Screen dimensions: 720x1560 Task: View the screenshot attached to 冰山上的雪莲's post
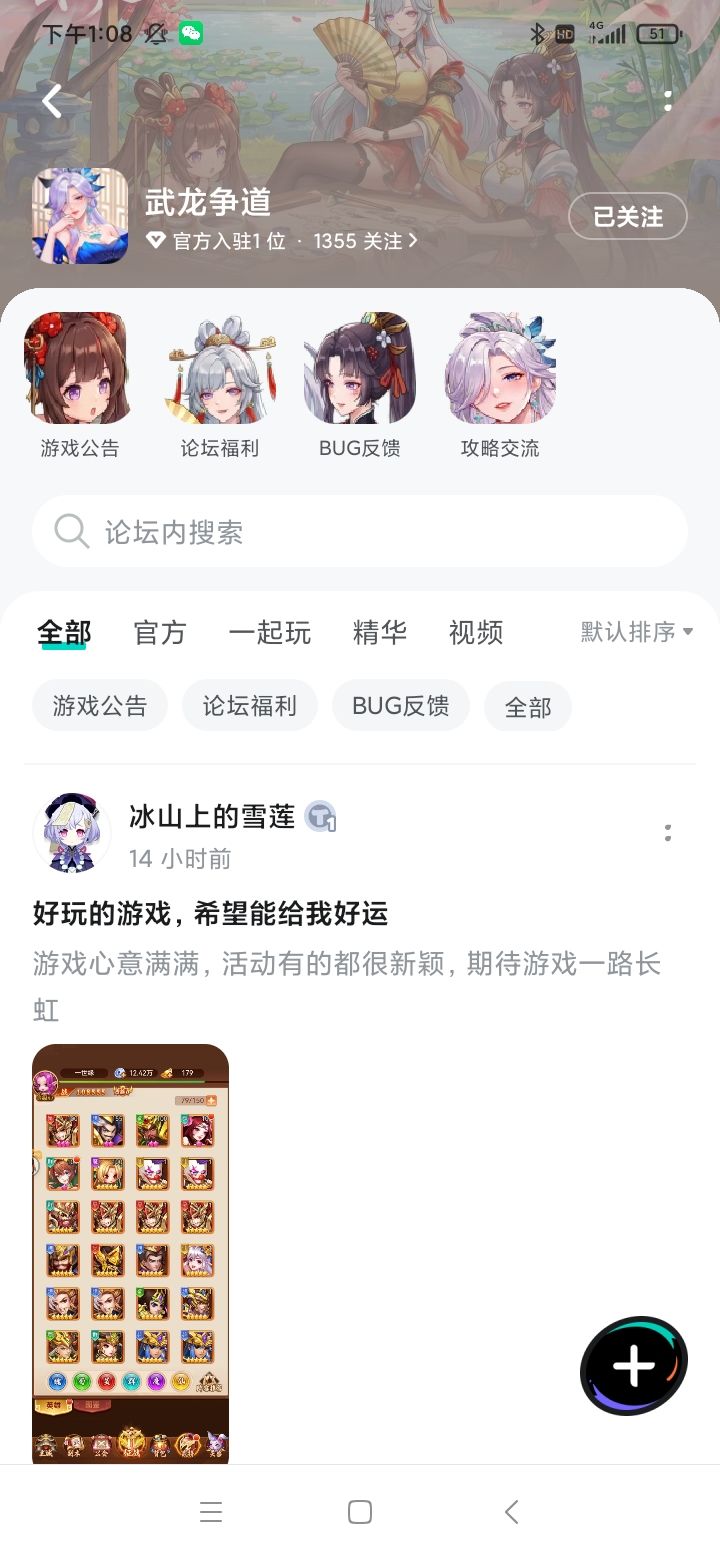(131, 1255)
